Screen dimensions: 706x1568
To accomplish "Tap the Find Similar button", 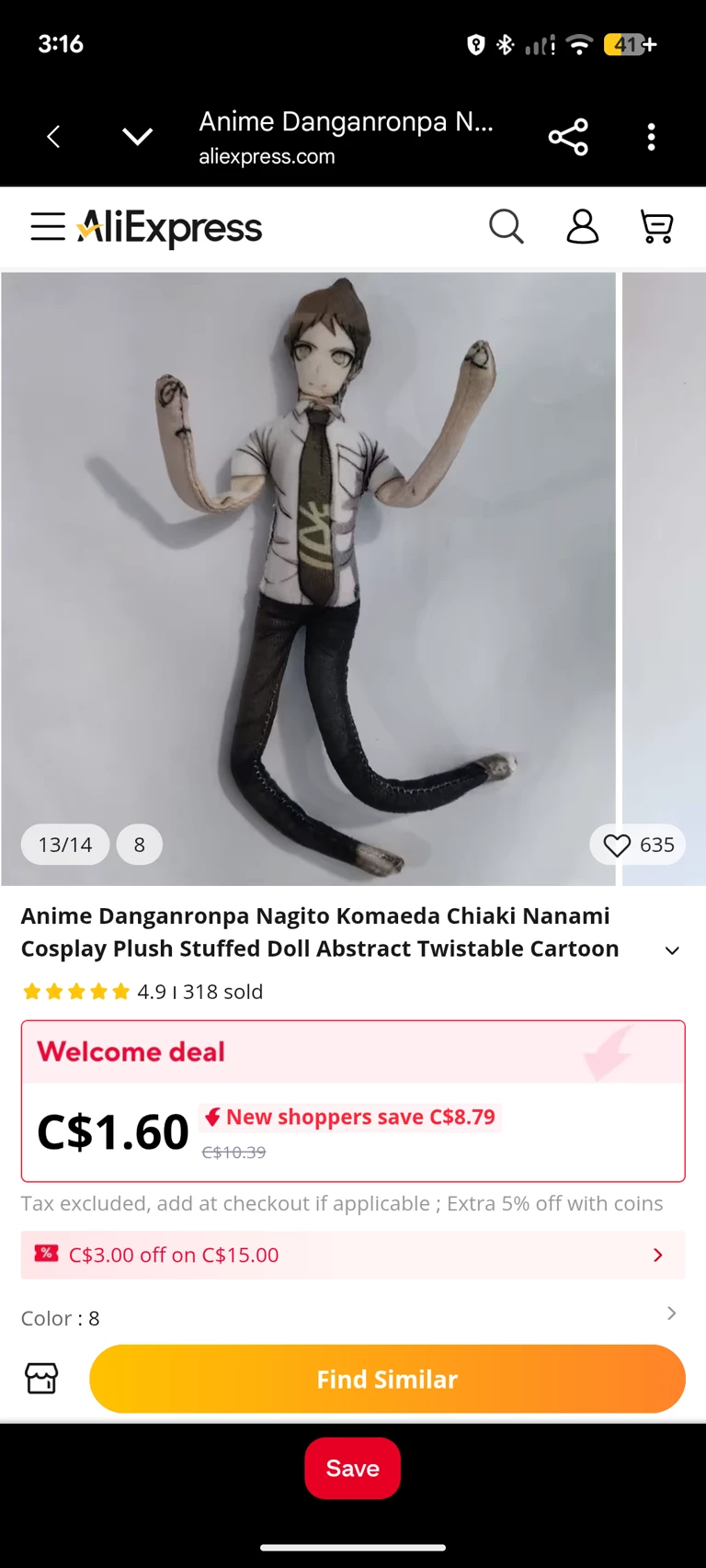I will [x=387, y=1379].
